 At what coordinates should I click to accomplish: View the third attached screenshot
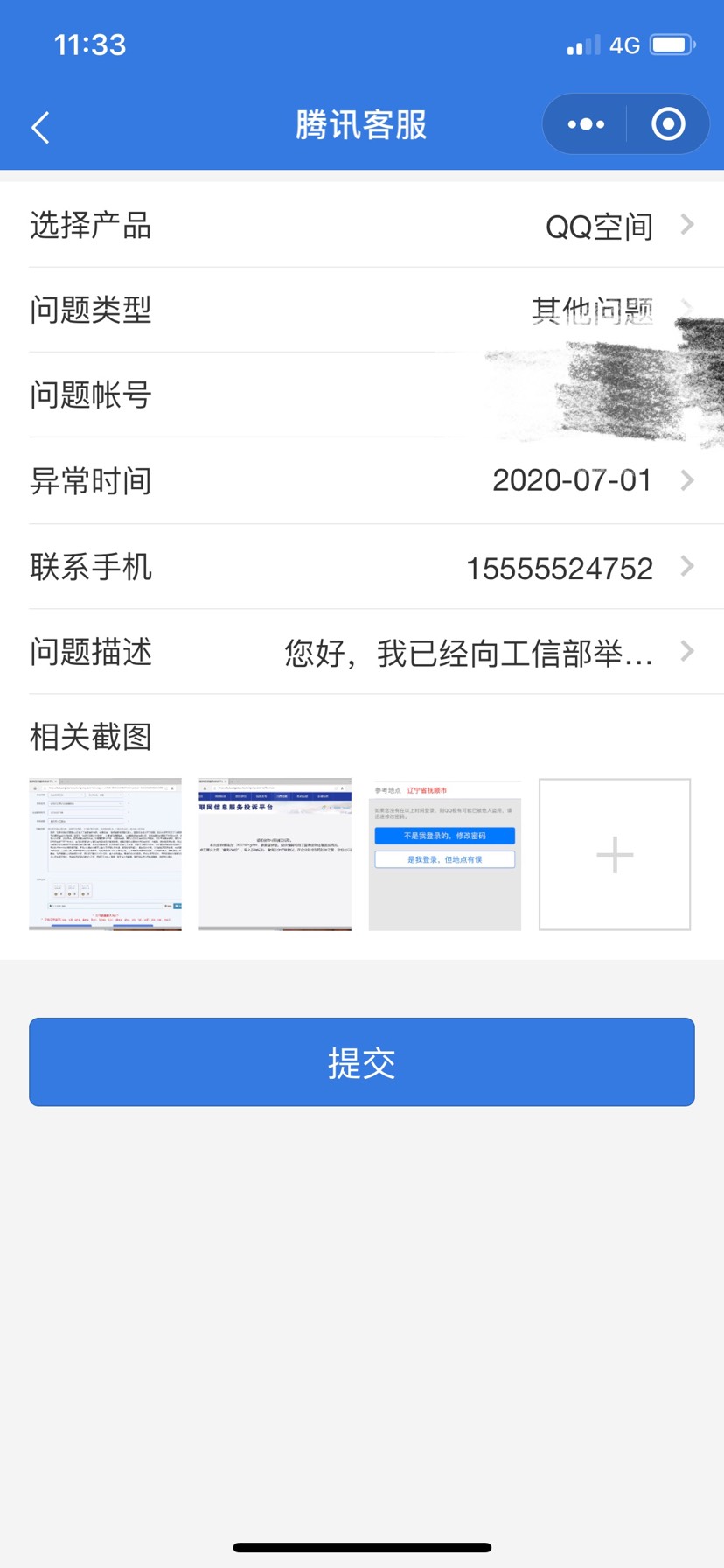[x=444, y=854]
